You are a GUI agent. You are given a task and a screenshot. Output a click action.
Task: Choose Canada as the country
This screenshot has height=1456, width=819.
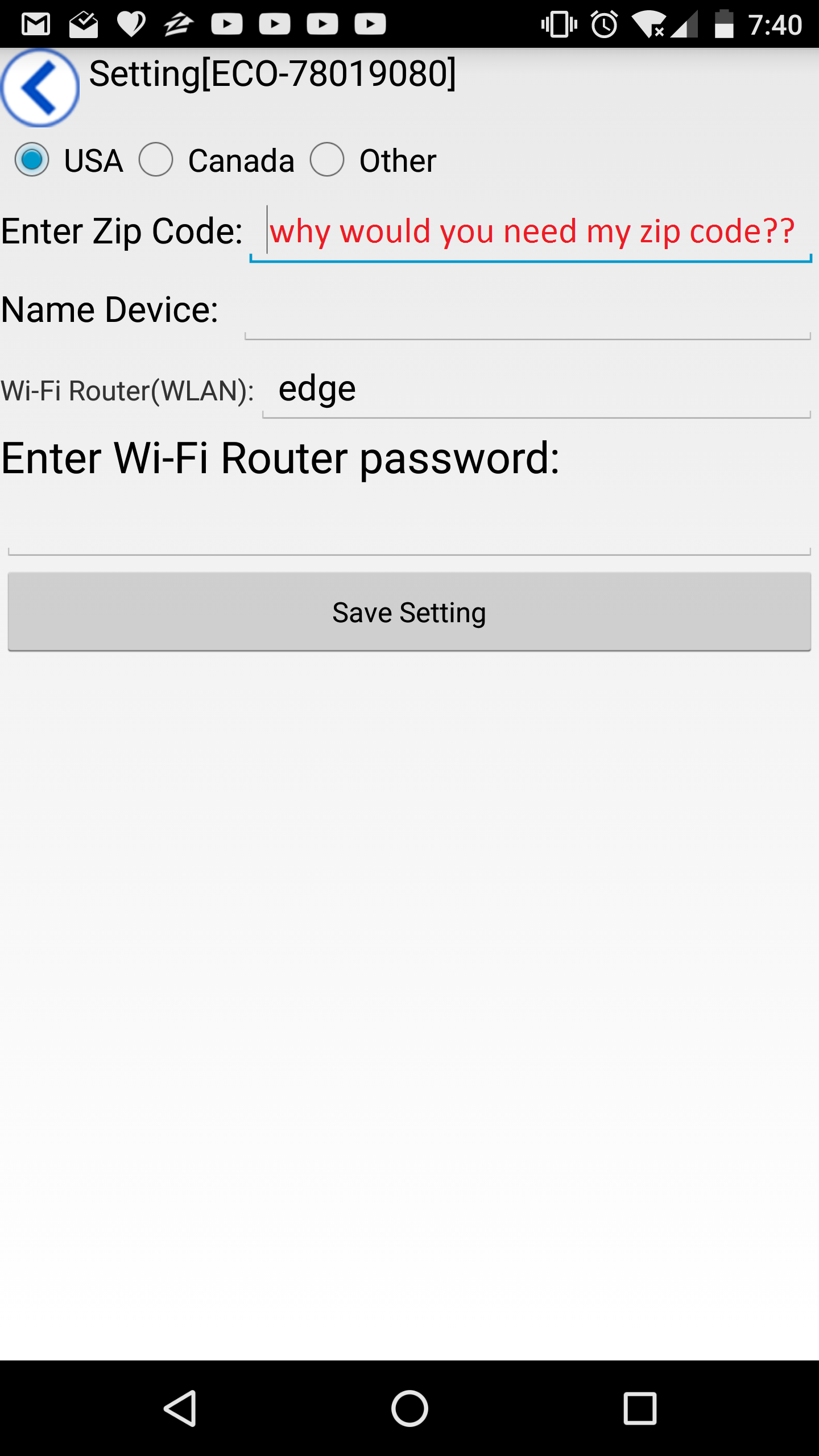click(x=156, y=160)
